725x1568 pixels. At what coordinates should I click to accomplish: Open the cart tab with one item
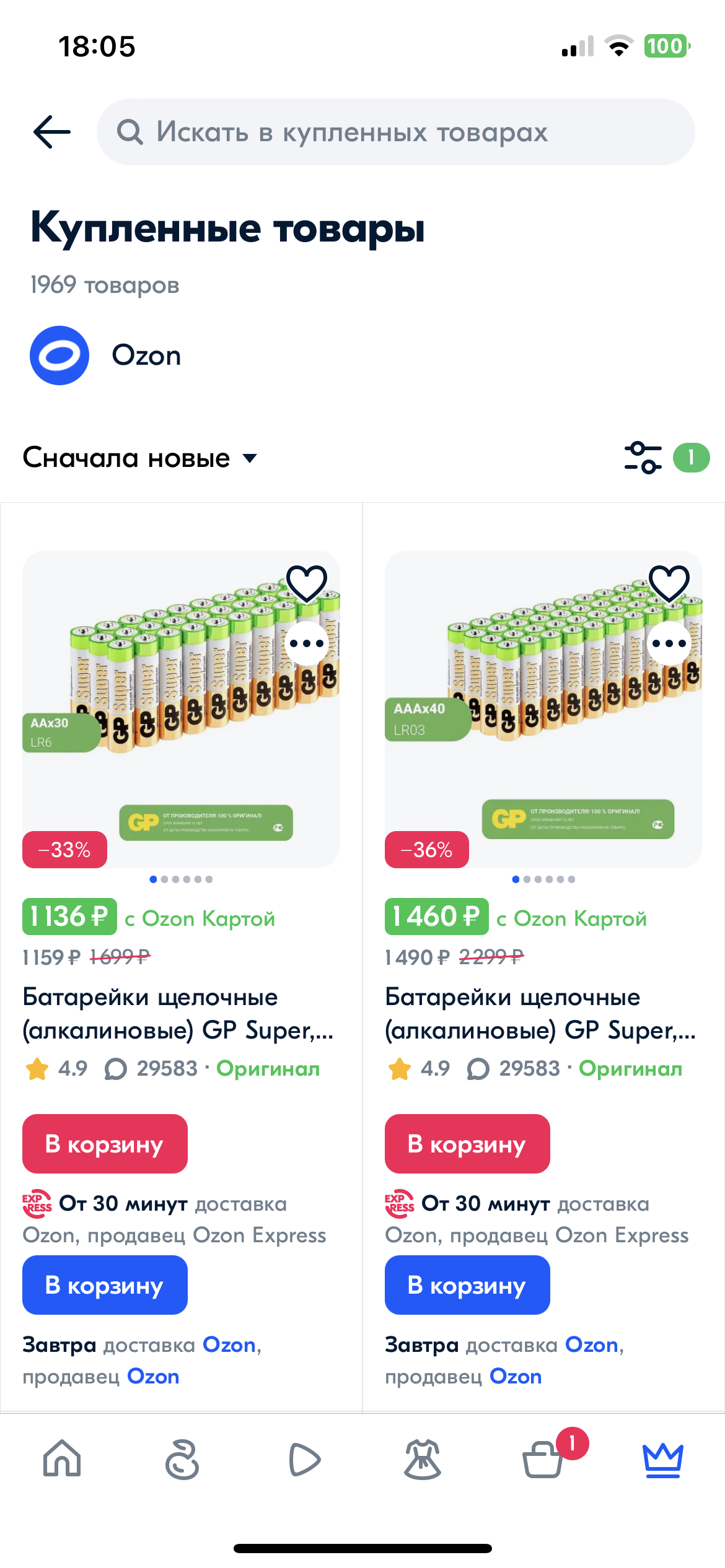pyautogui.click(x=544, y=1459)
